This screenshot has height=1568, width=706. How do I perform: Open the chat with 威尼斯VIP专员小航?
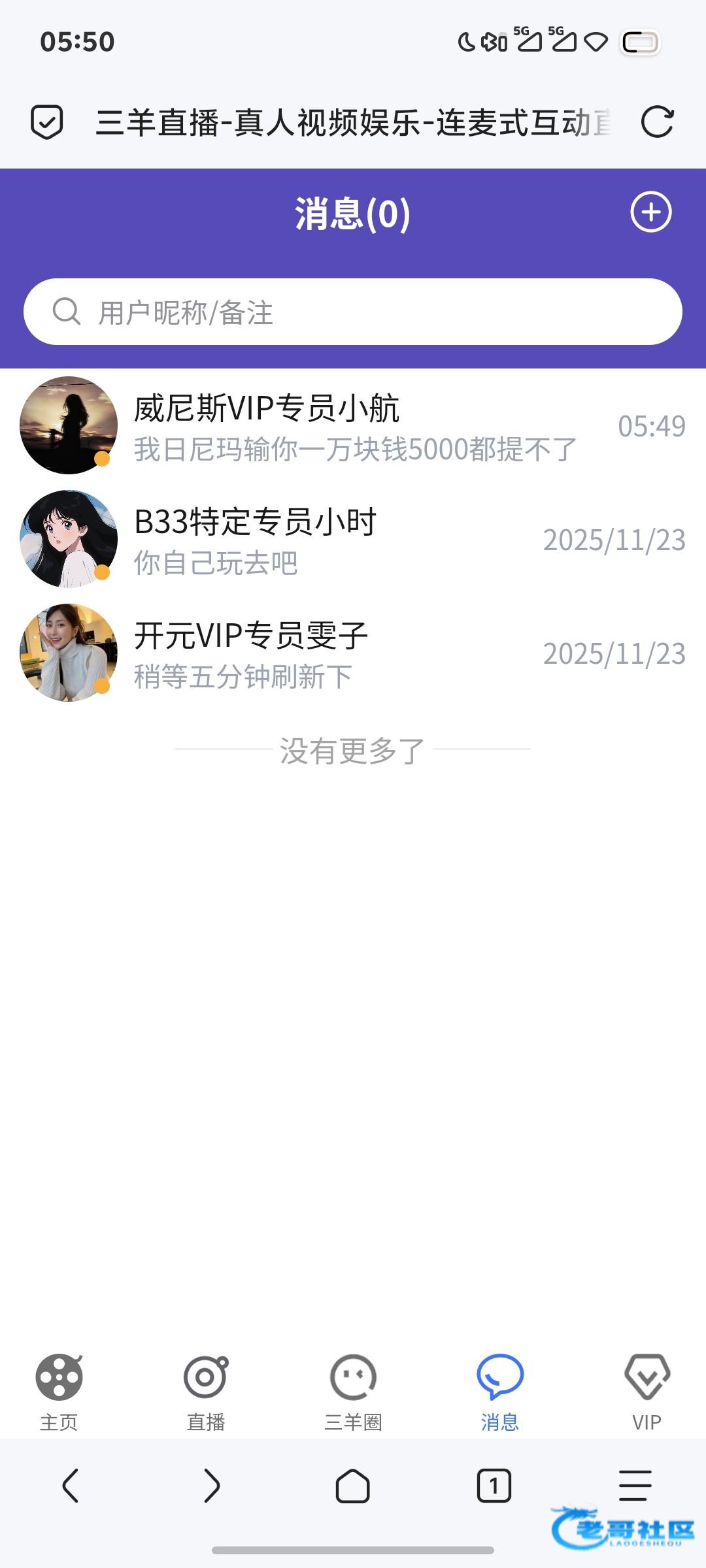tap(353, 426)
